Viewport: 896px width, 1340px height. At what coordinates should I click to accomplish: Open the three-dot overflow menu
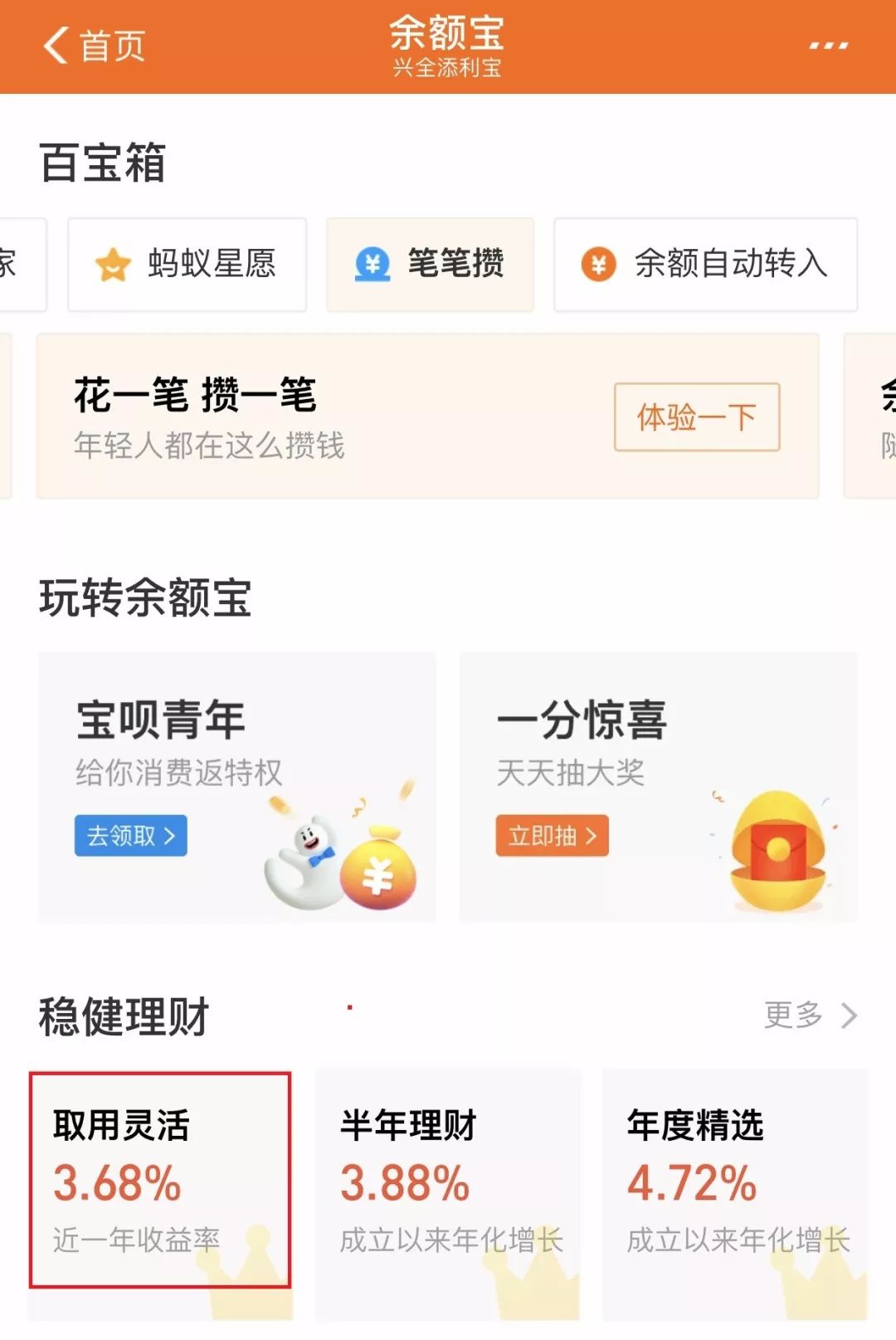828,46
